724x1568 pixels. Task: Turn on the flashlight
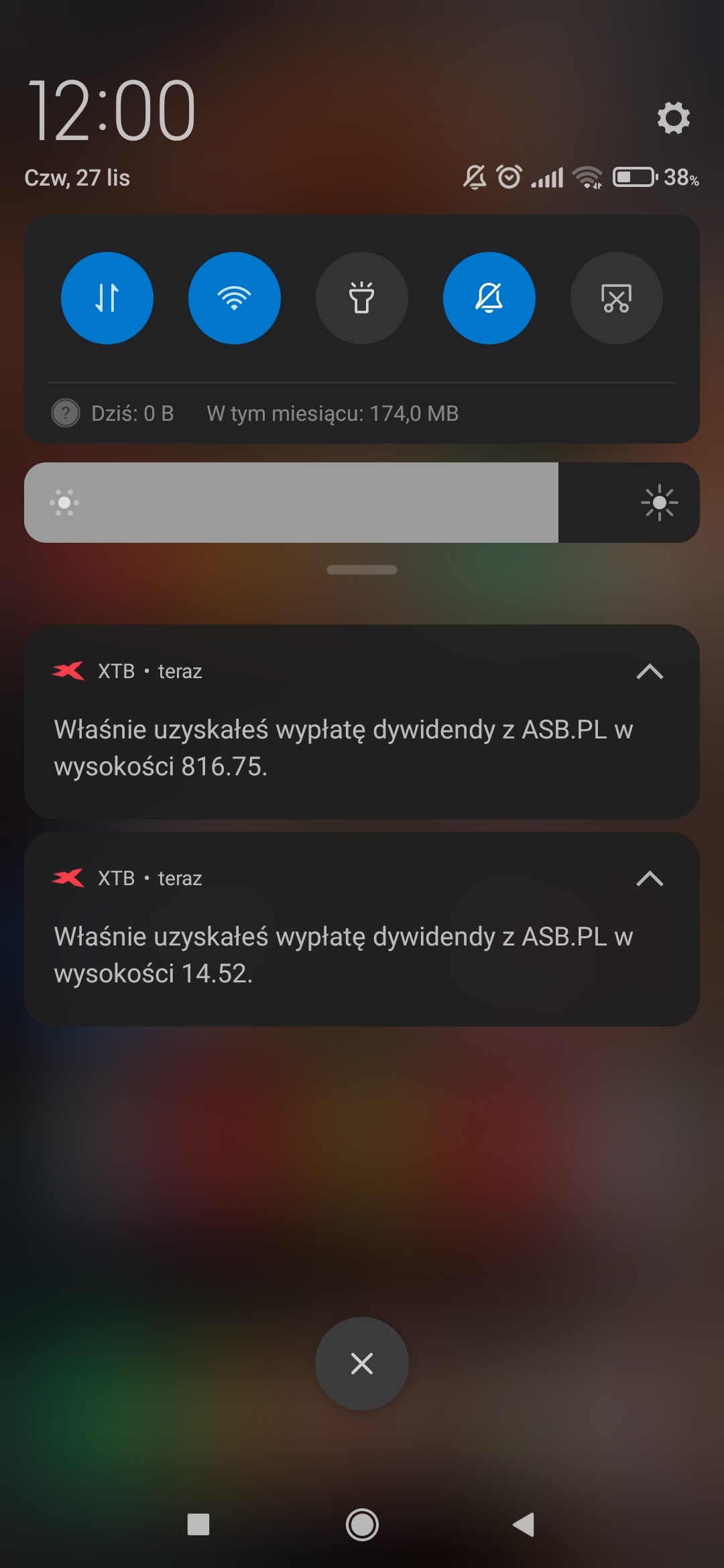pos(362,298)
